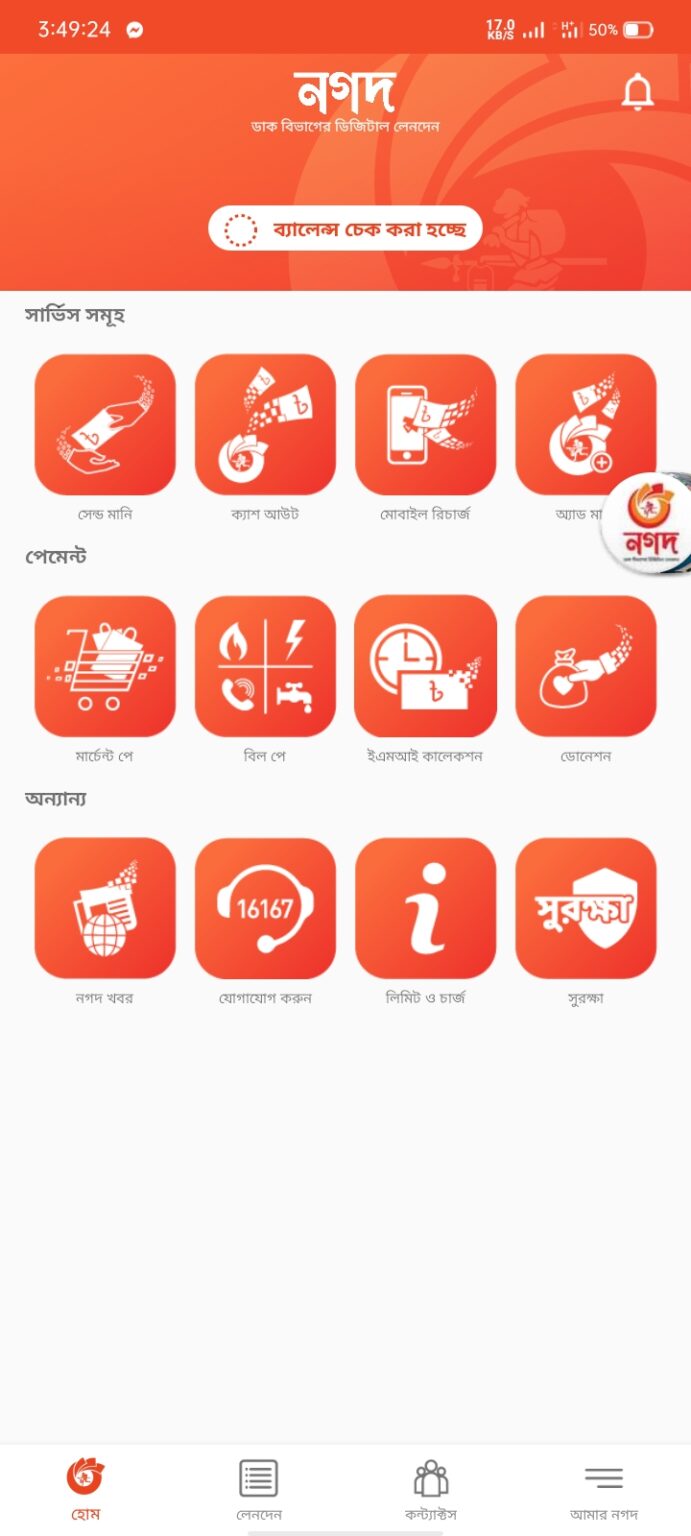Open the notifications bell
This screenshot has width=691, height=1536.
(637, 92)
